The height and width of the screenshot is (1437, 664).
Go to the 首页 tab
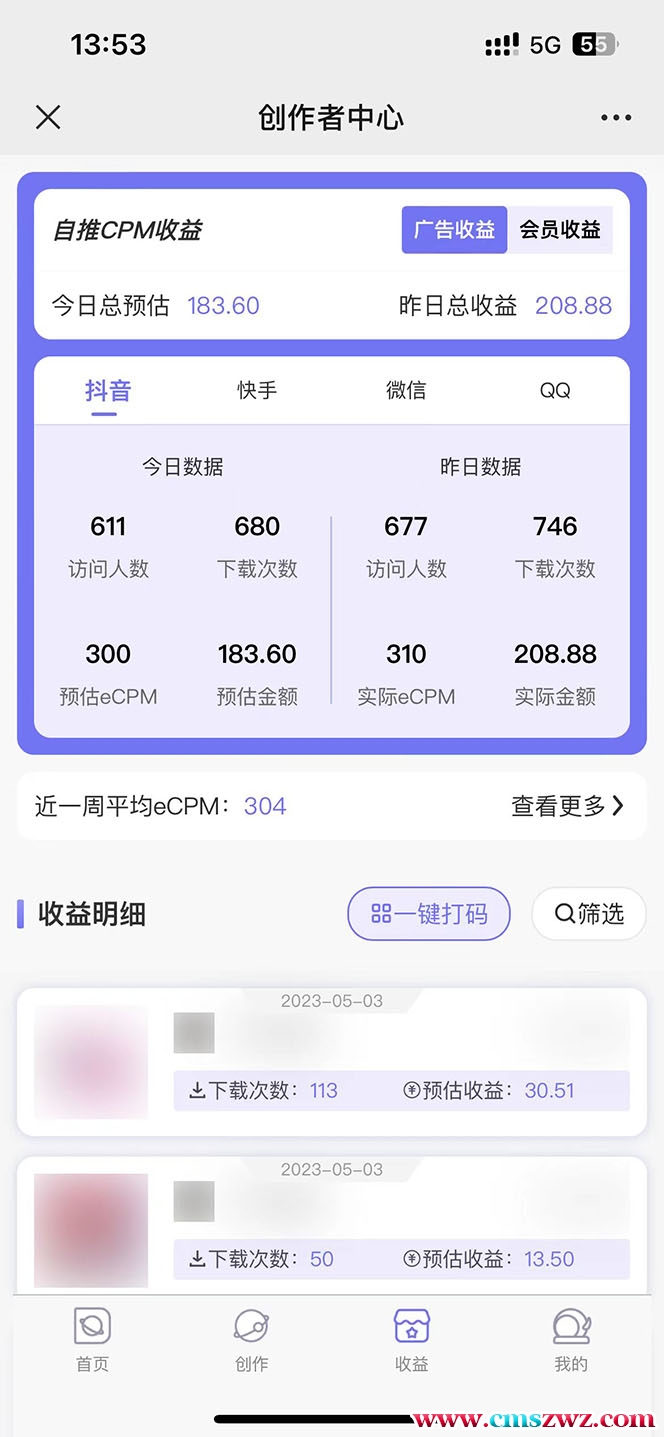coord(92,1340)
